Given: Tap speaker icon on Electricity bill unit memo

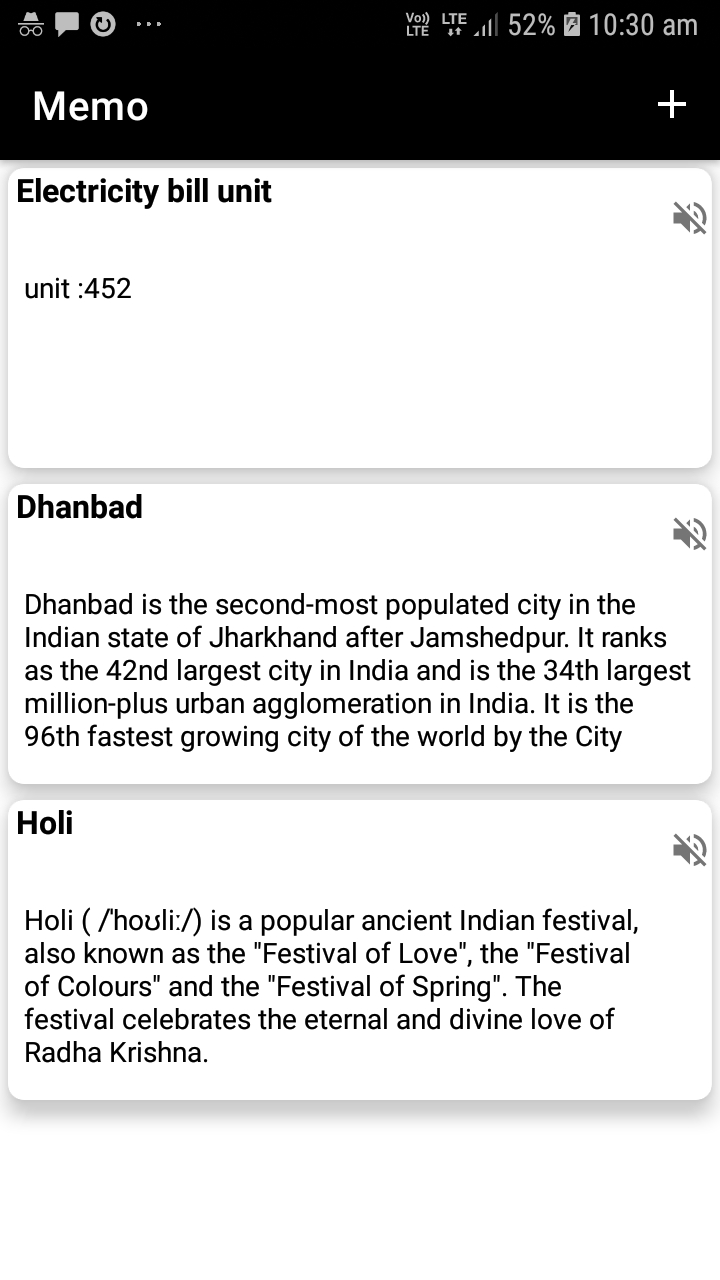Looking at the screenshot, I should (x=690, y=217).
